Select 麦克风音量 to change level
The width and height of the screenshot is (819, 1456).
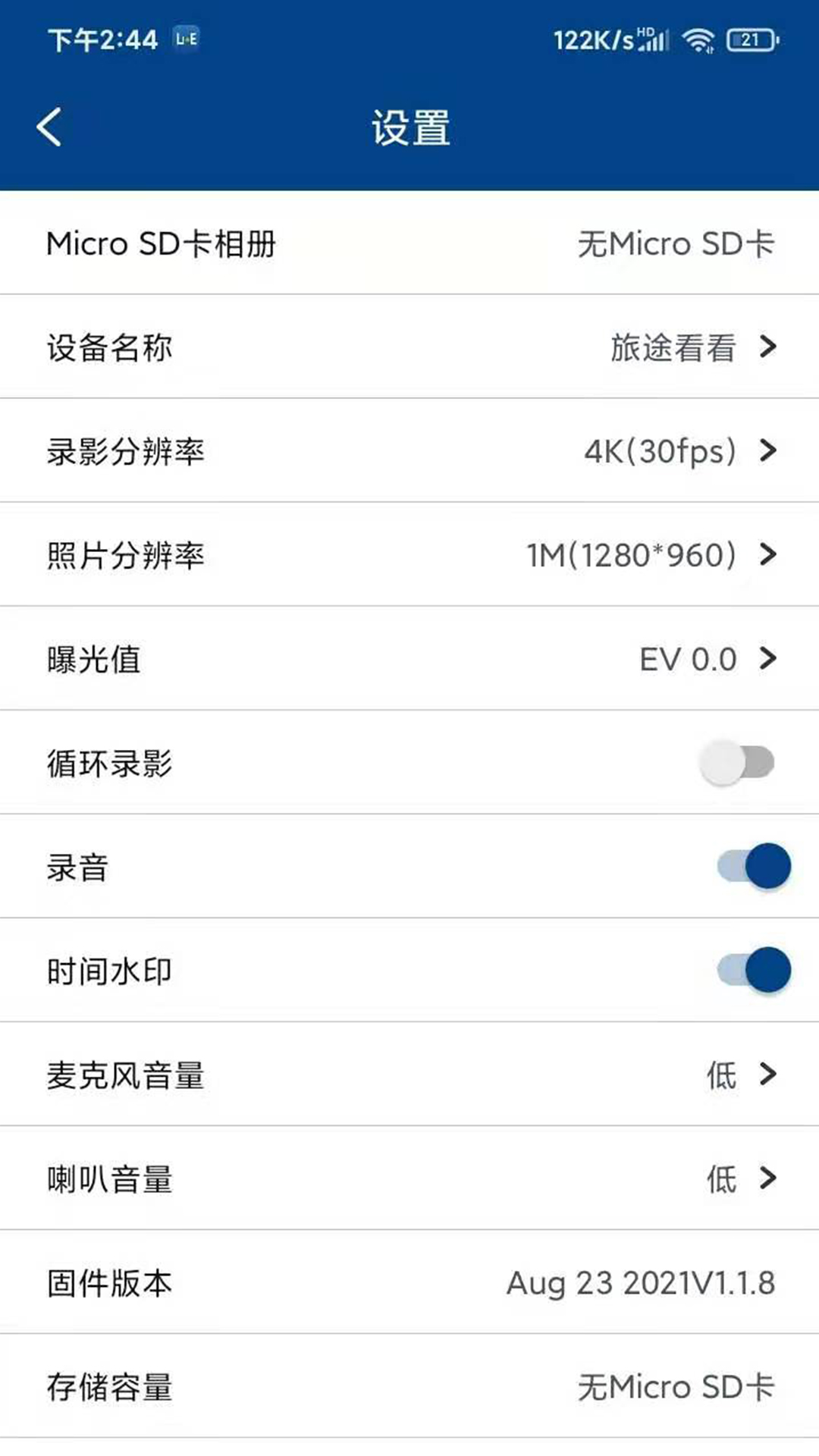pos(409,1075)
